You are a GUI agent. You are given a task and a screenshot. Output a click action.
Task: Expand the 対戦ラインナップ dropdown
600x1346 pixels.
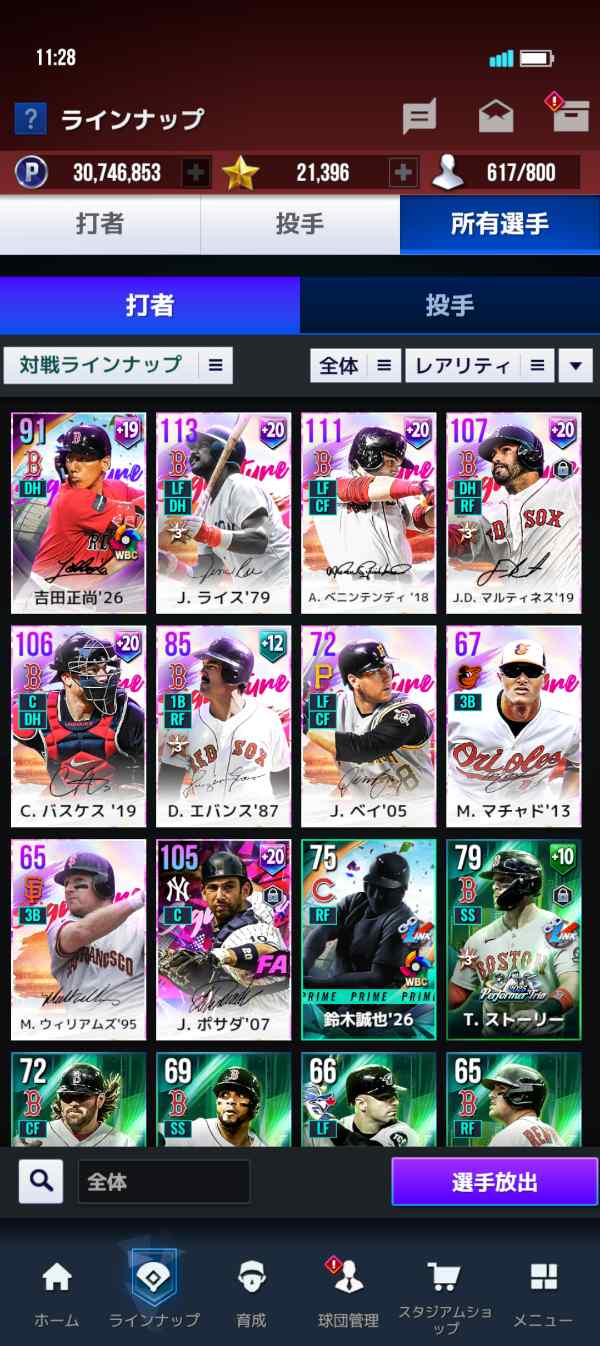pos(118,365)
